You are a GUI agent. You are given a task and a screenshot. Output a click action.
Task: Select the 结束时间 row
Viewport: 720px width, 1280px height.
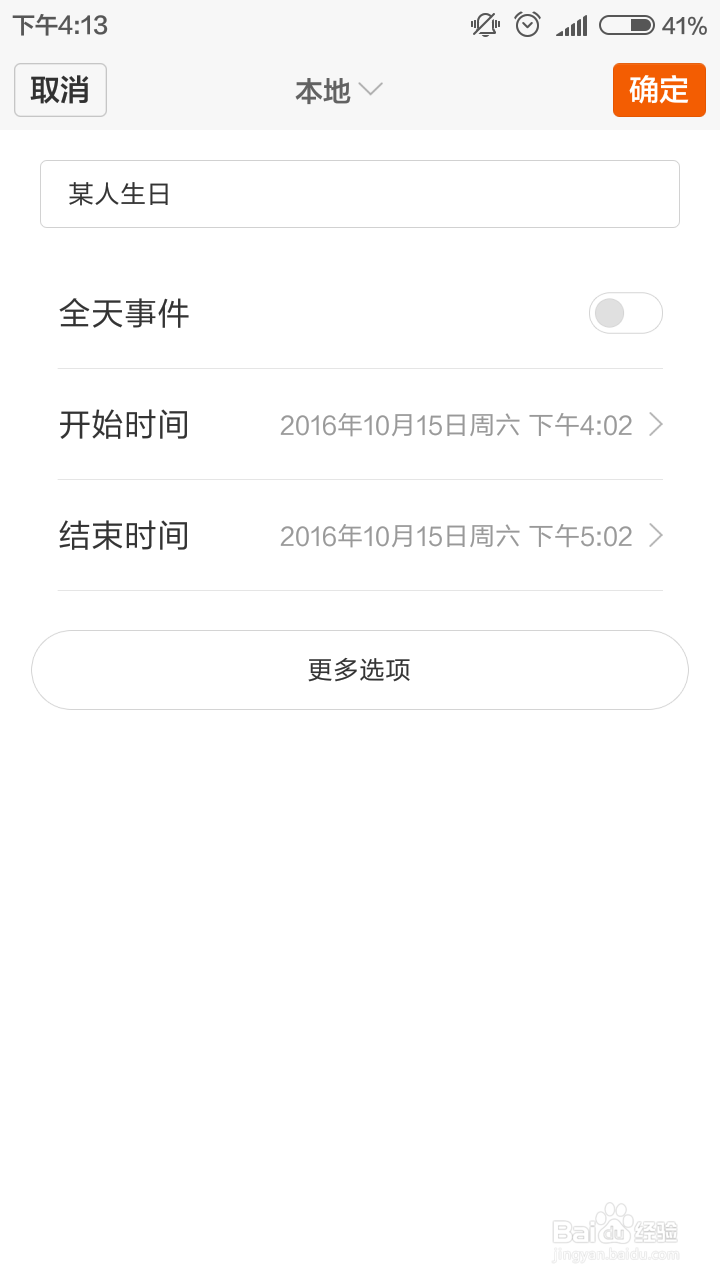[125, 536]
